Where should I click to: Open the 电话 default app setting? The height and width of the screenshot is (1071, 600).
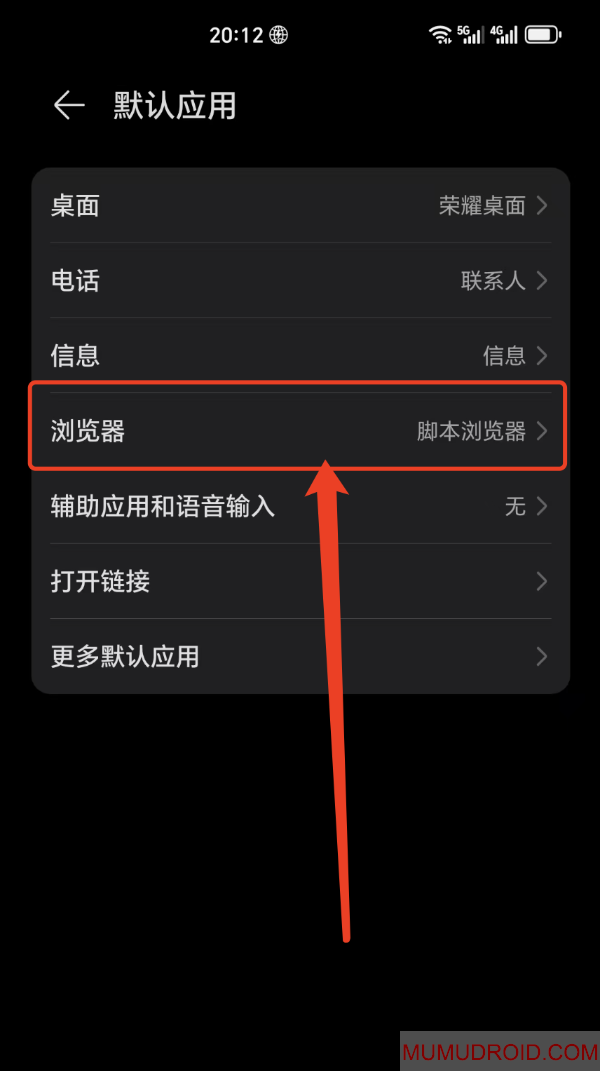pyautogui.click(x=300, y=281)
